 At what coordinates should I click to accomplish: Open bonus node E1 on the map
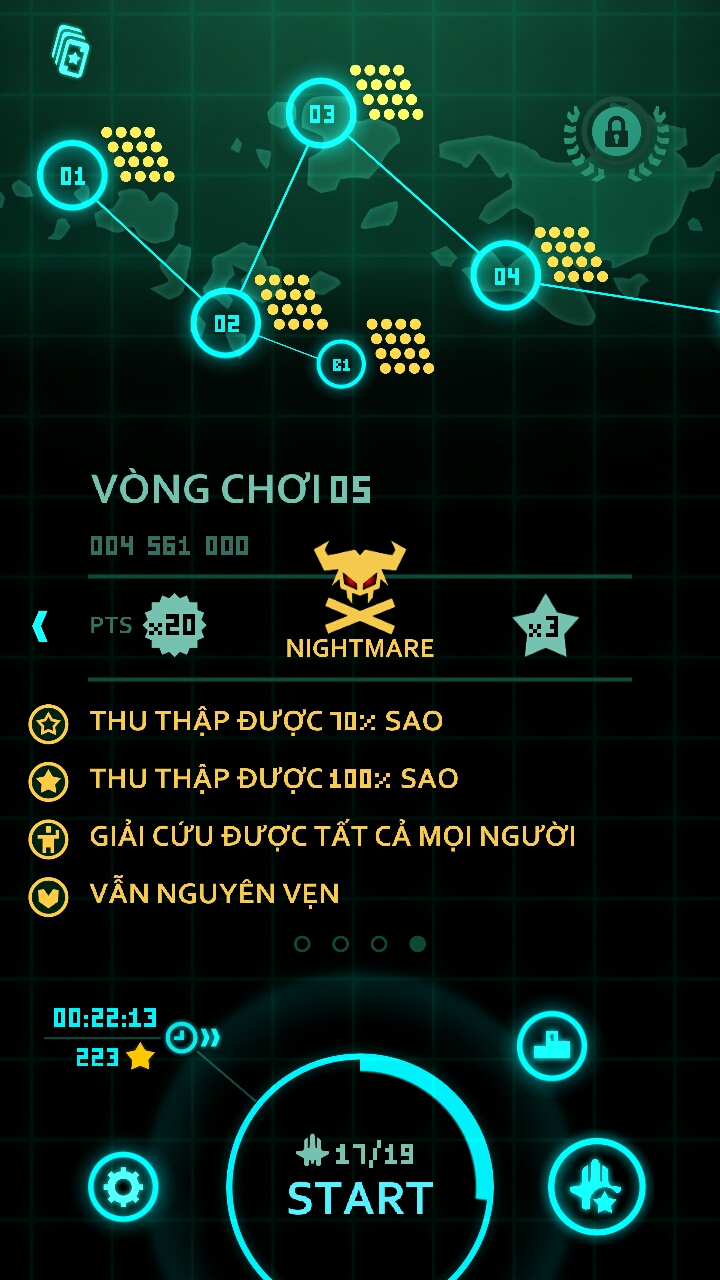341,364
